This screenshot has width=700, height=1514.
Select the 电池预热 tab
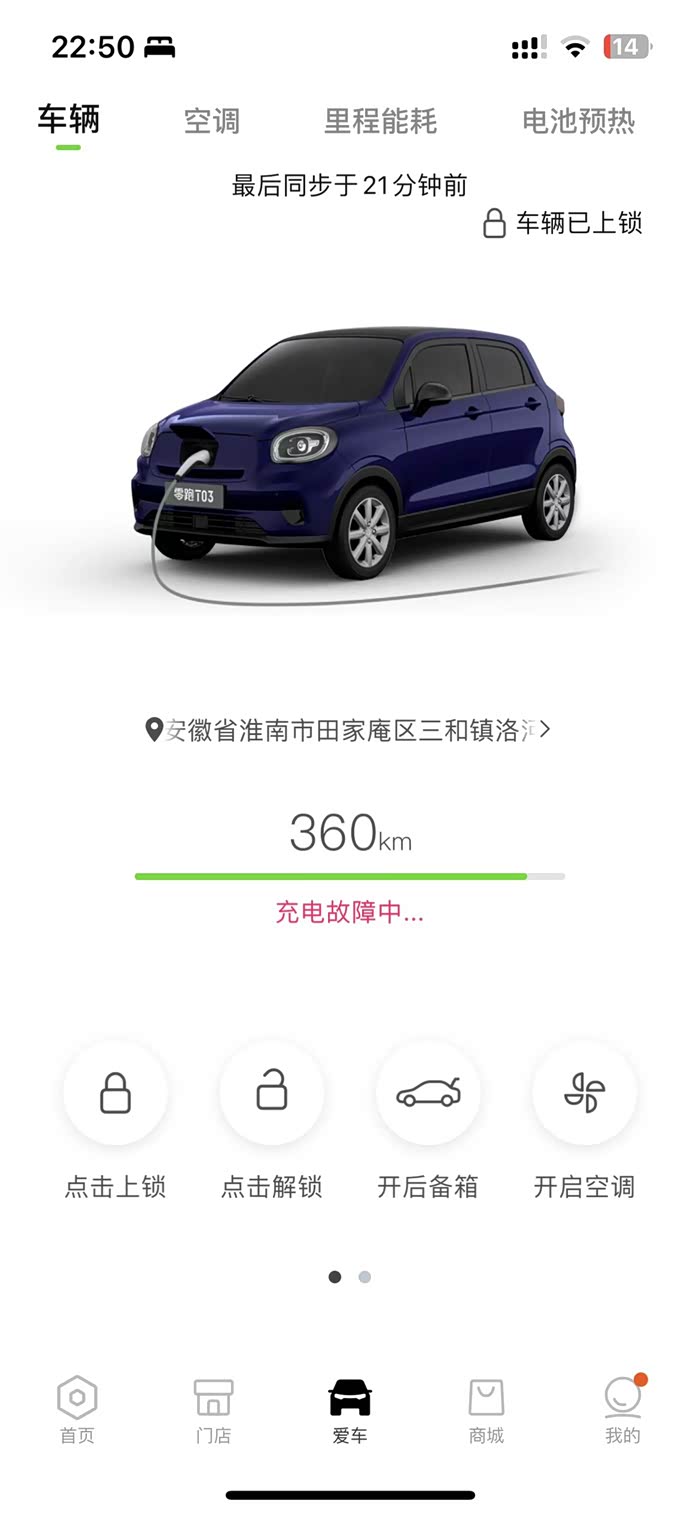[578, 122]
